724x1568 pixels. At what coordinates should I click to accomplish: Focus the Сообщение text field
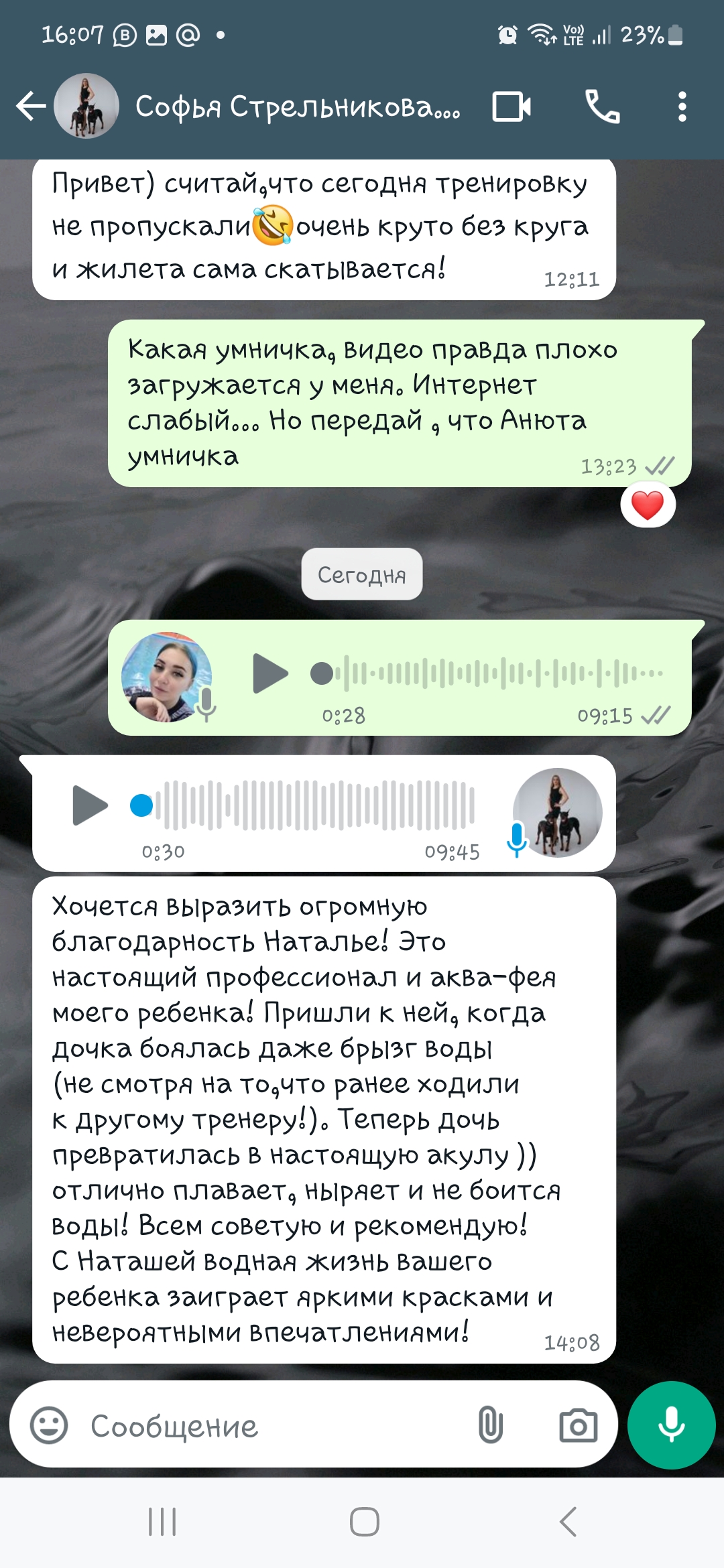click(268, 1425)
